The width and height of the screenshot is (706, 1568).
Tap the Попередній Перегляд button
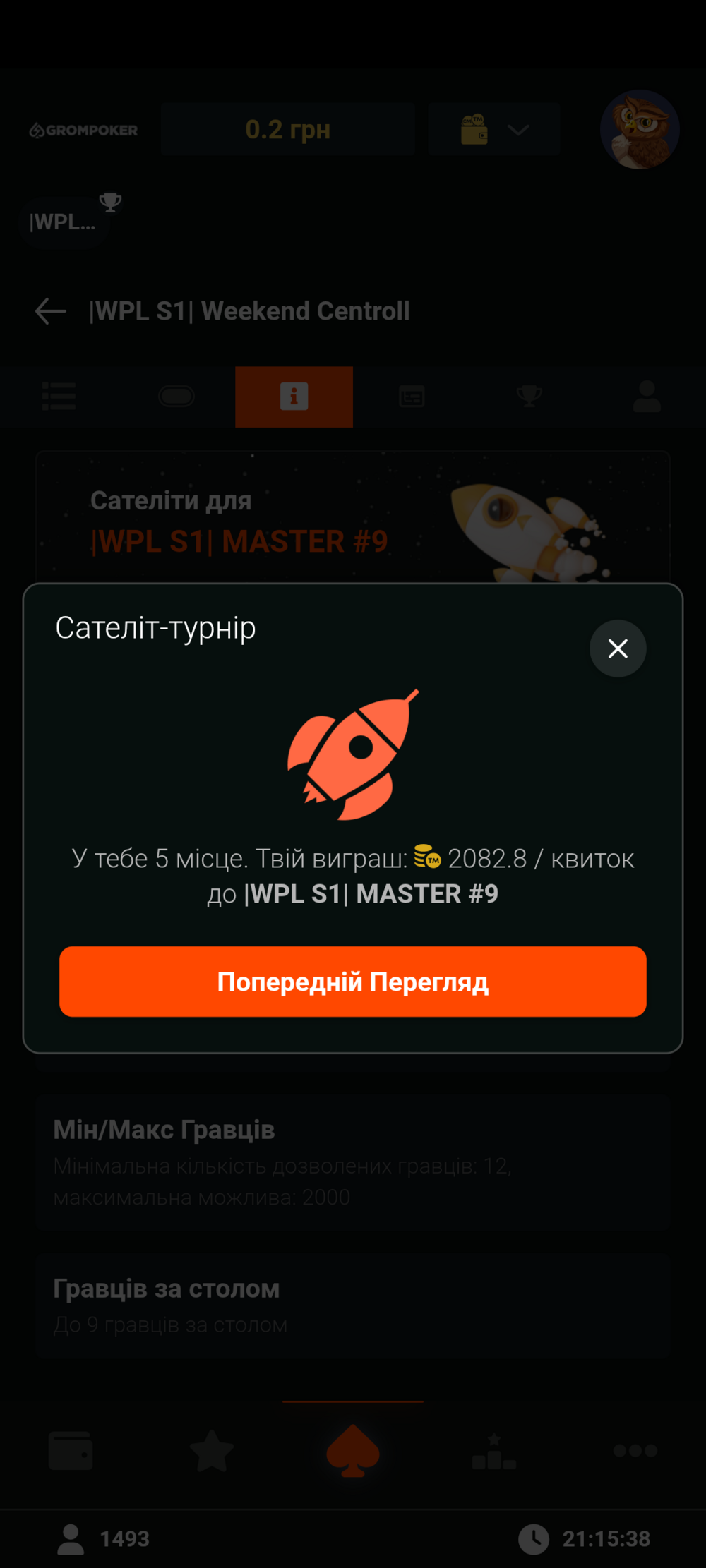352,982
